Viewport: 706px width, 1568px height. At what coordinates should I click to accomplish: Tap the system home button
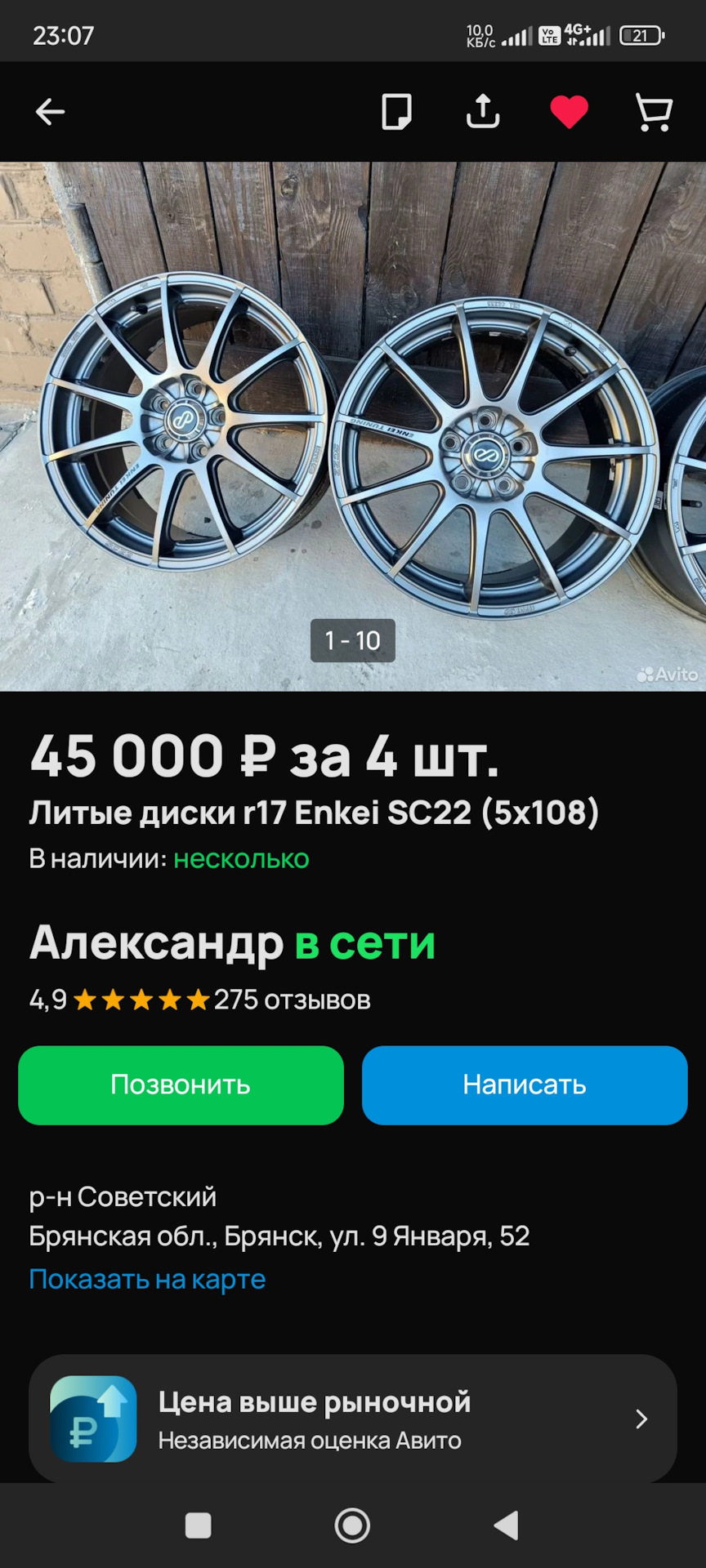[x=353, y=1525]
